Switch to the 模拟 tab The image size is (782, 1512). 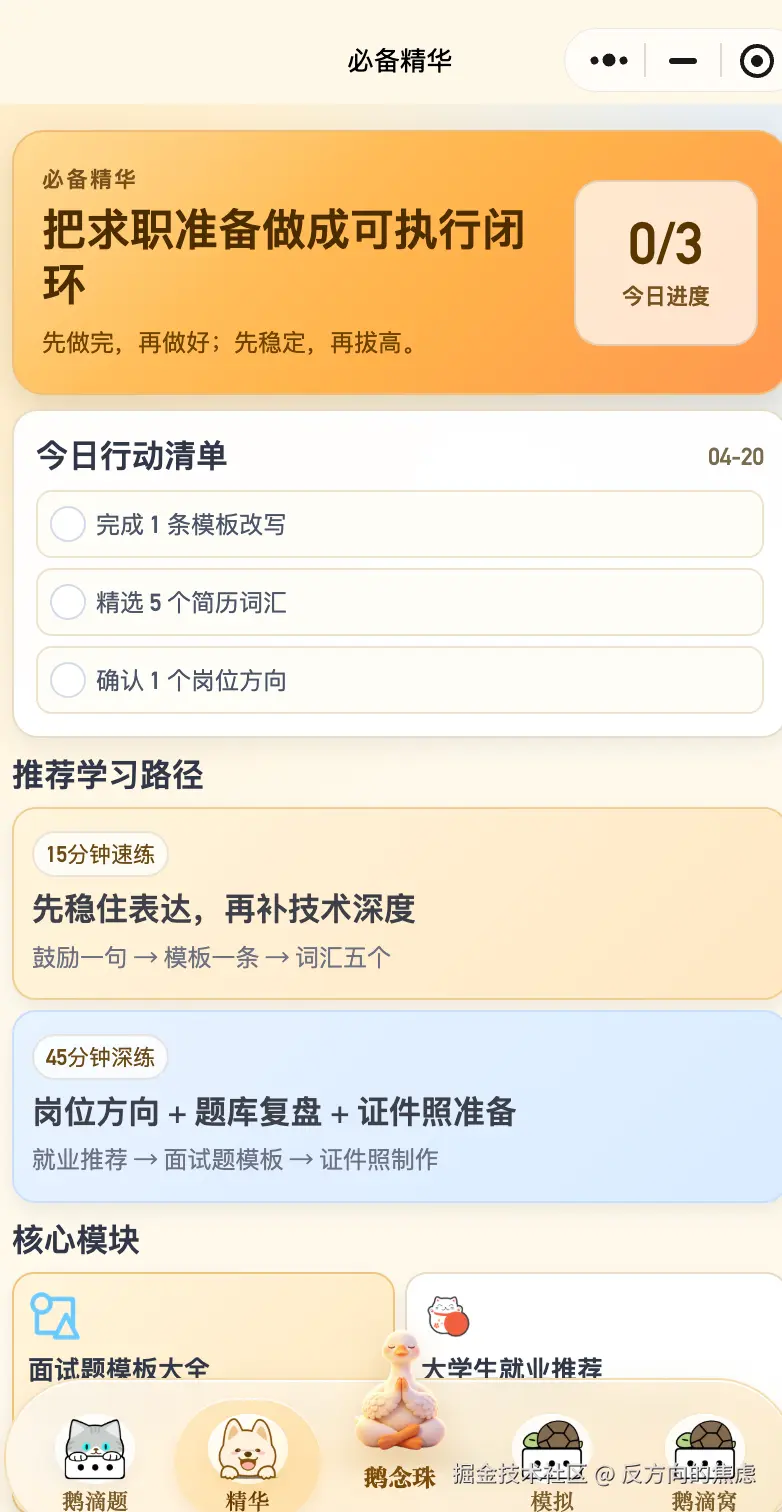pos(551,1459)
